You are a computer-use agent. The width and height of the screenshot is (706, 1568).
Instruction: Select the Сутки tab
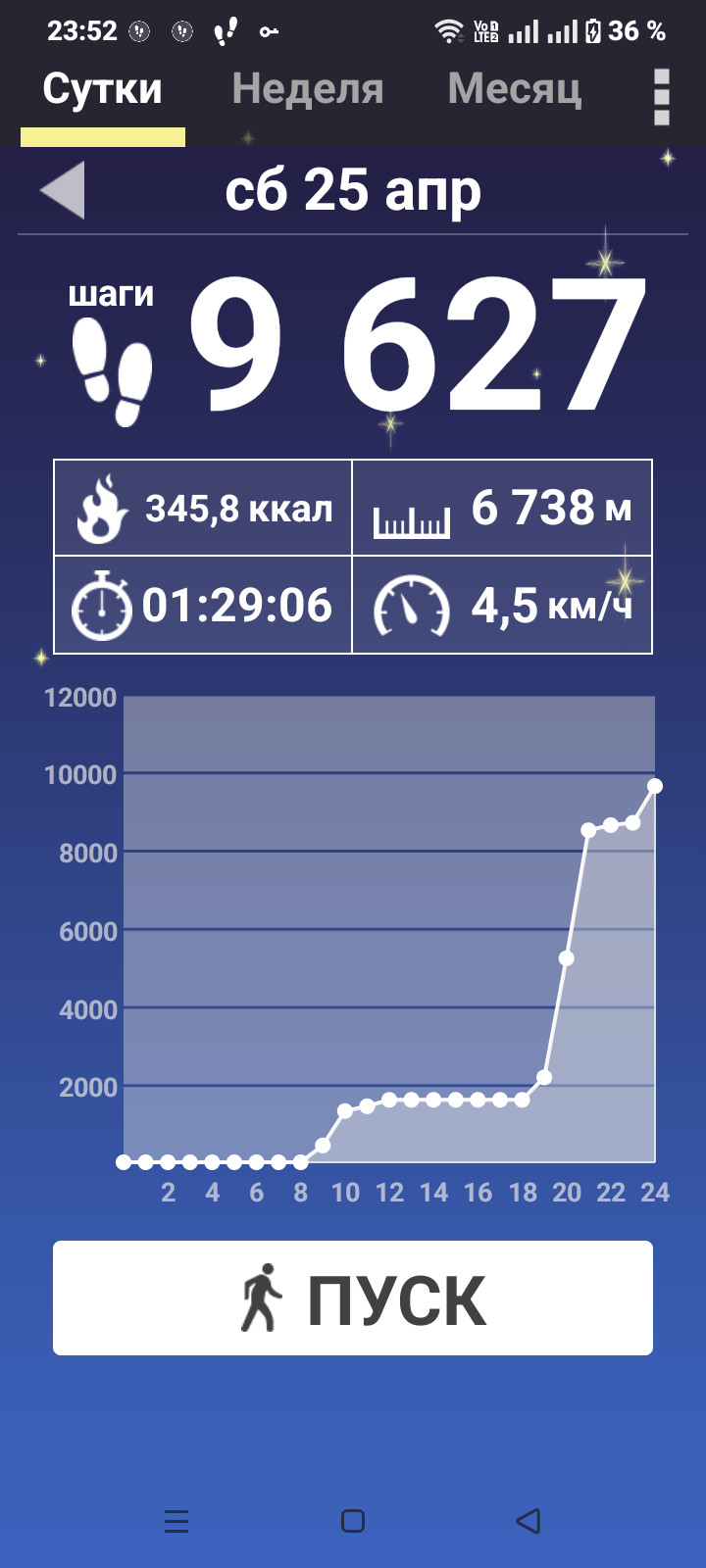103,90
